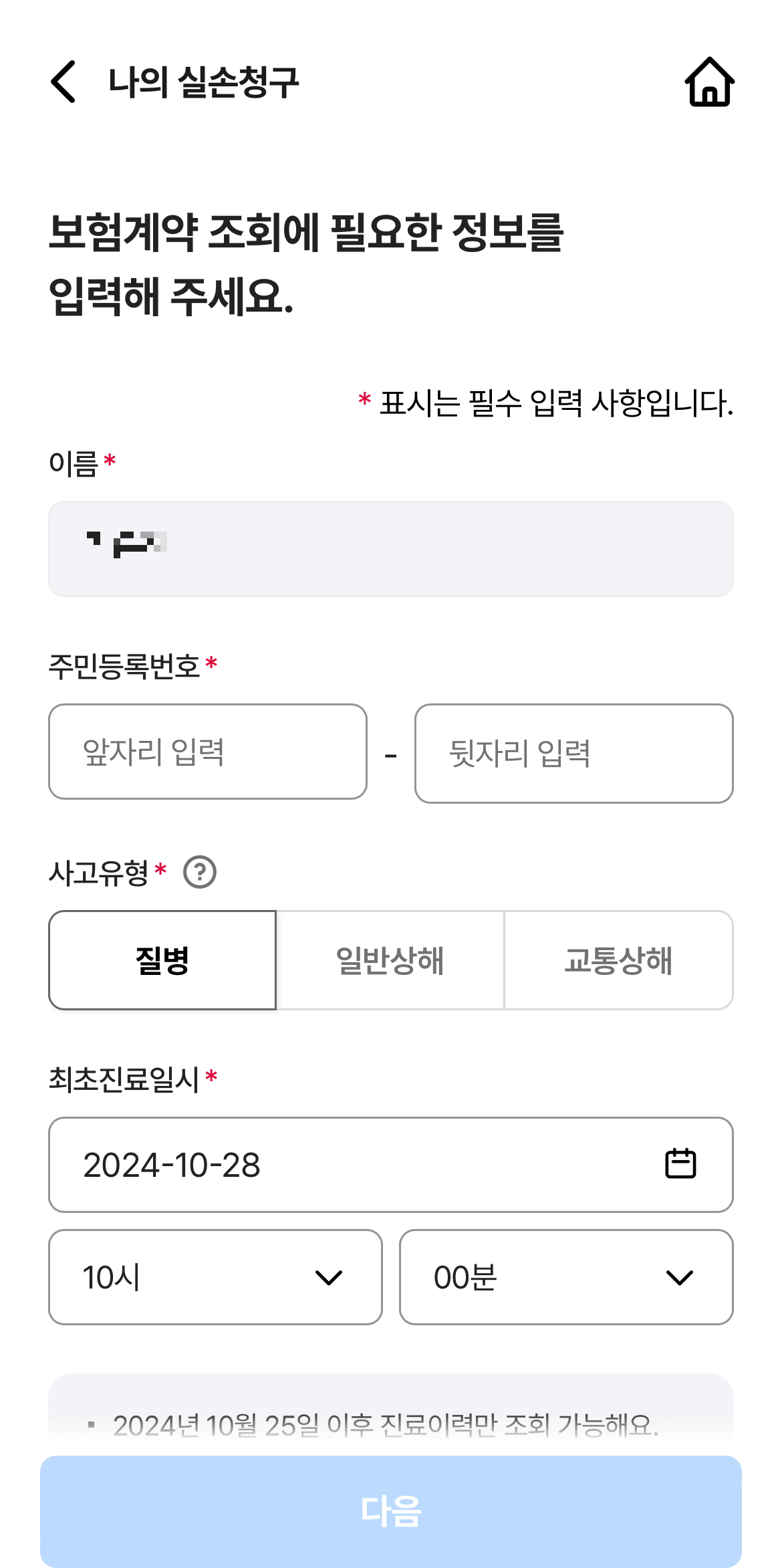Screen dimensions: 782x1568
Task: Go back using the back arrow
Action: [63, 82]
